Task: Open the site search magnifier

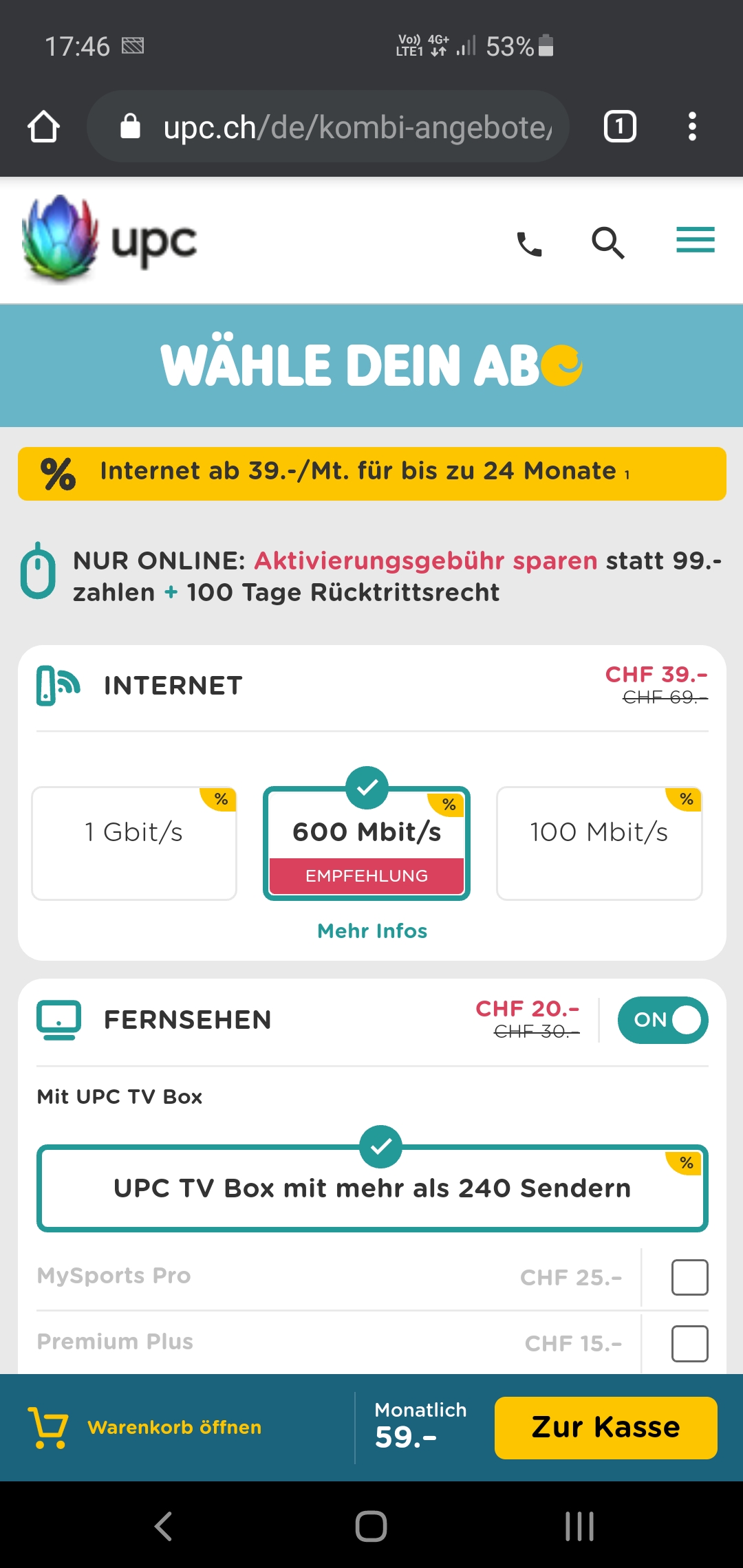Action: pyautogui.click(x=608, y=242)
